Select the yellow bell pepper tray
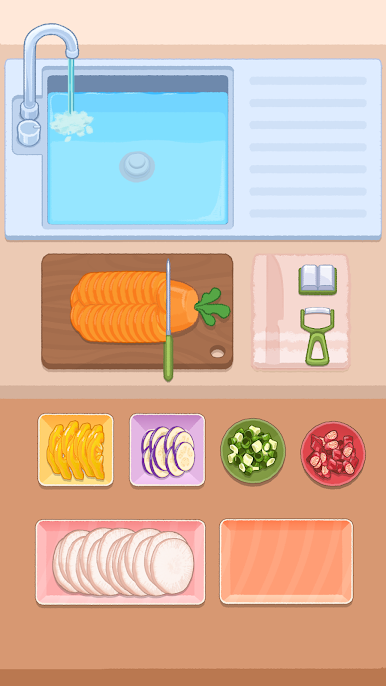386x686 pixels. pos(76,450)
